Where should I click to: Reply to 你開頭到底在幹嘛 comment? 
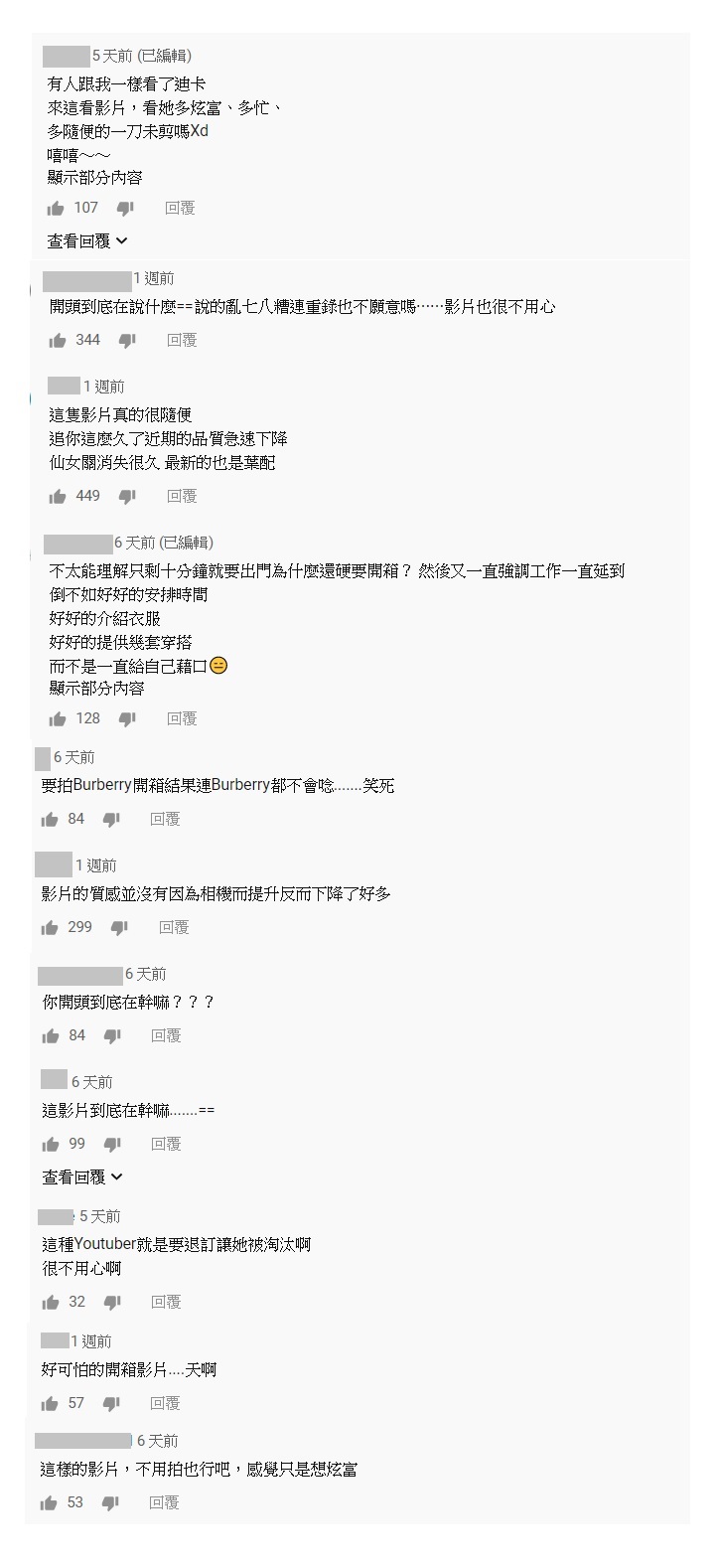[165, 1036]
